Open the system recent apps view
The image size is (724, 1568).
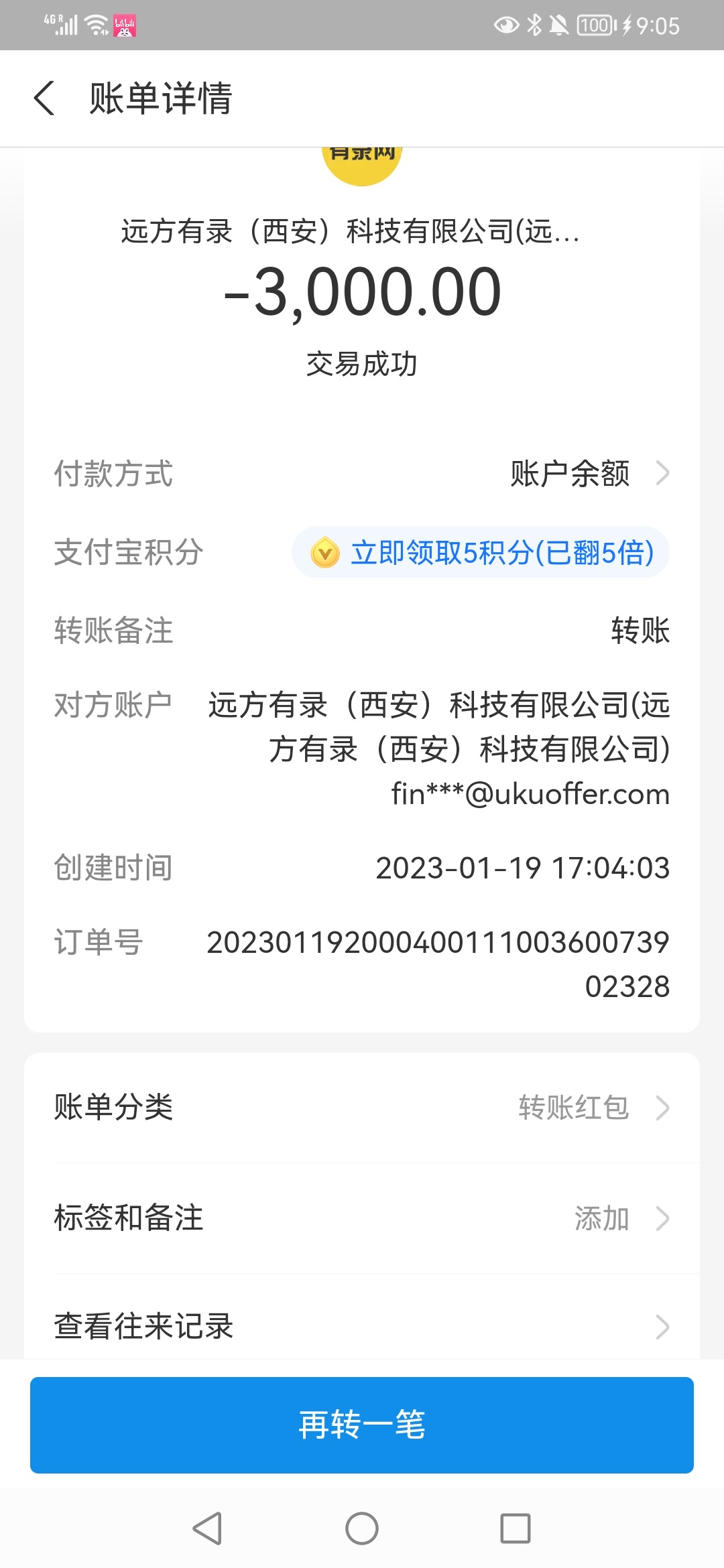(x=516, y=1529)
